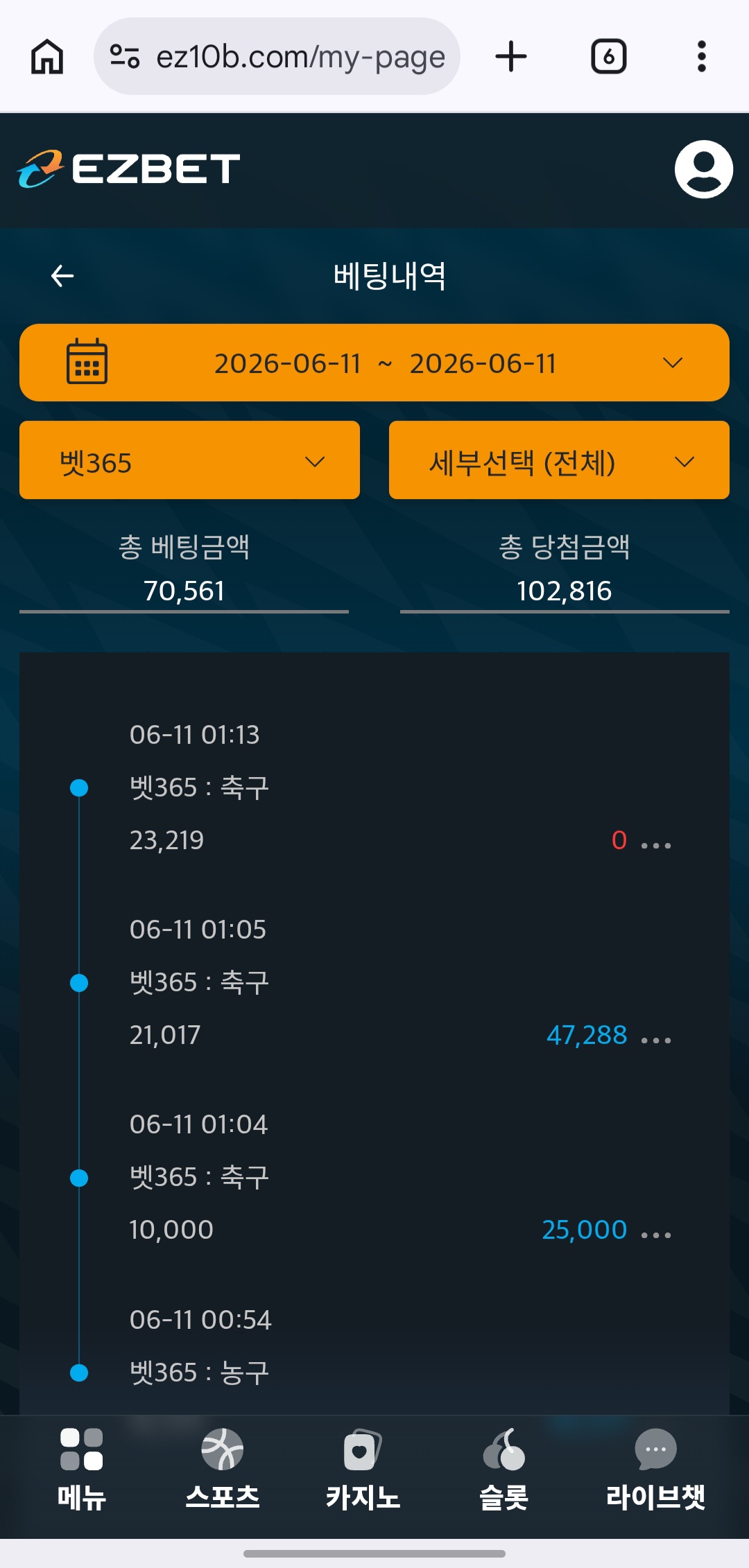Viewport: 749px width, 1568px height.
Task: Open the user profile icon
Action: (x=703, y=169)
